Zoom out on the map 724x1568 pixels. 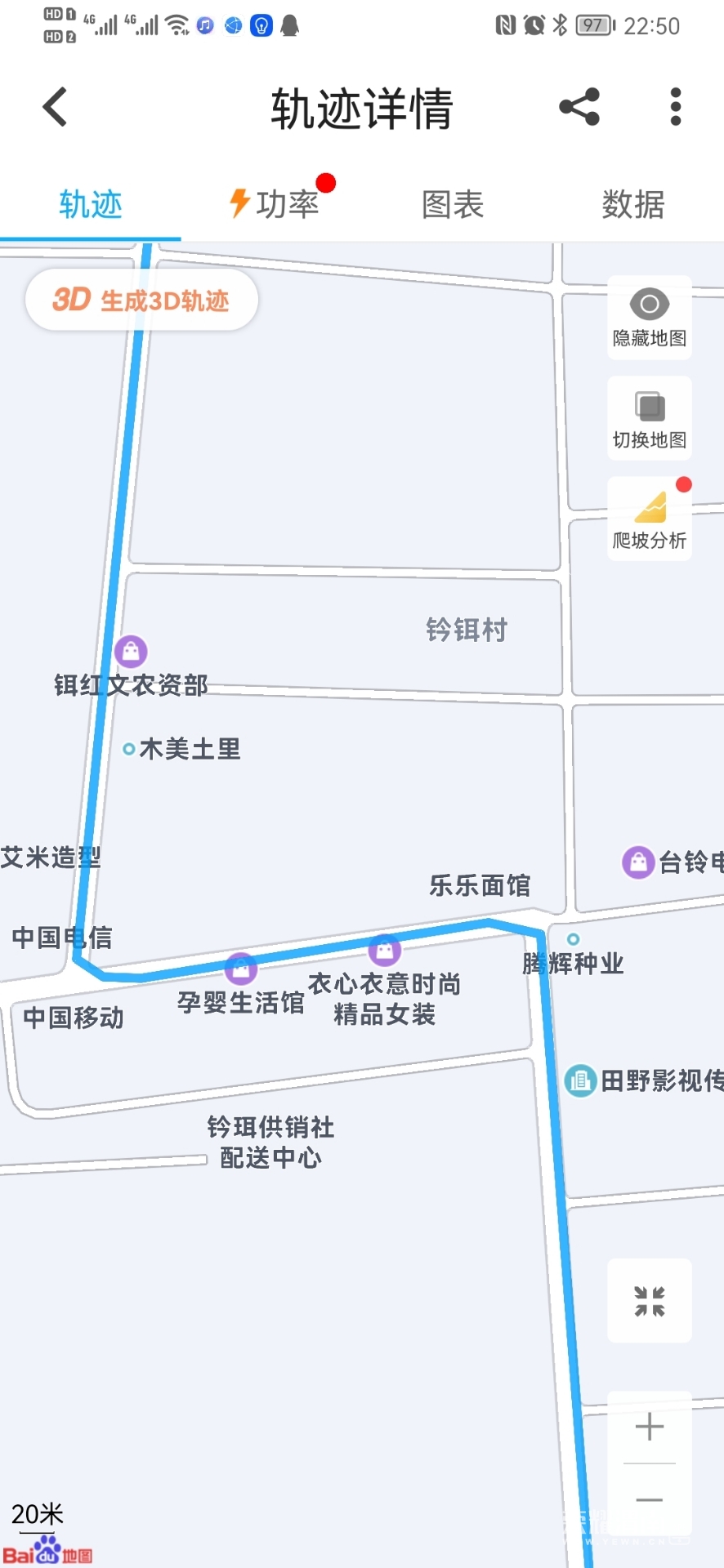(649, 1499)
